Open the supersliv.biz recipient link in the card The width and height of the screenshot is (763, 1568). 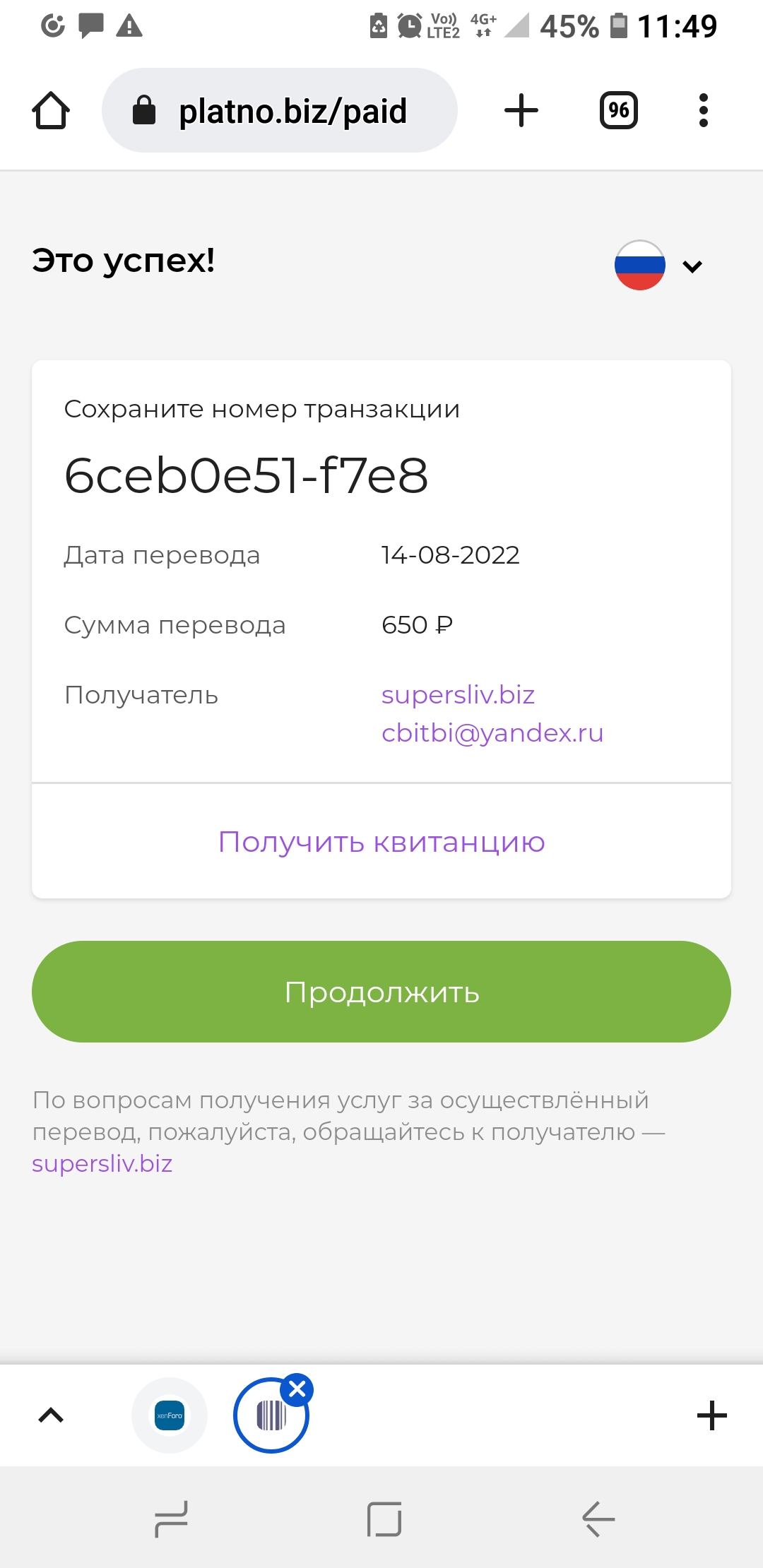tap(458, 695)
